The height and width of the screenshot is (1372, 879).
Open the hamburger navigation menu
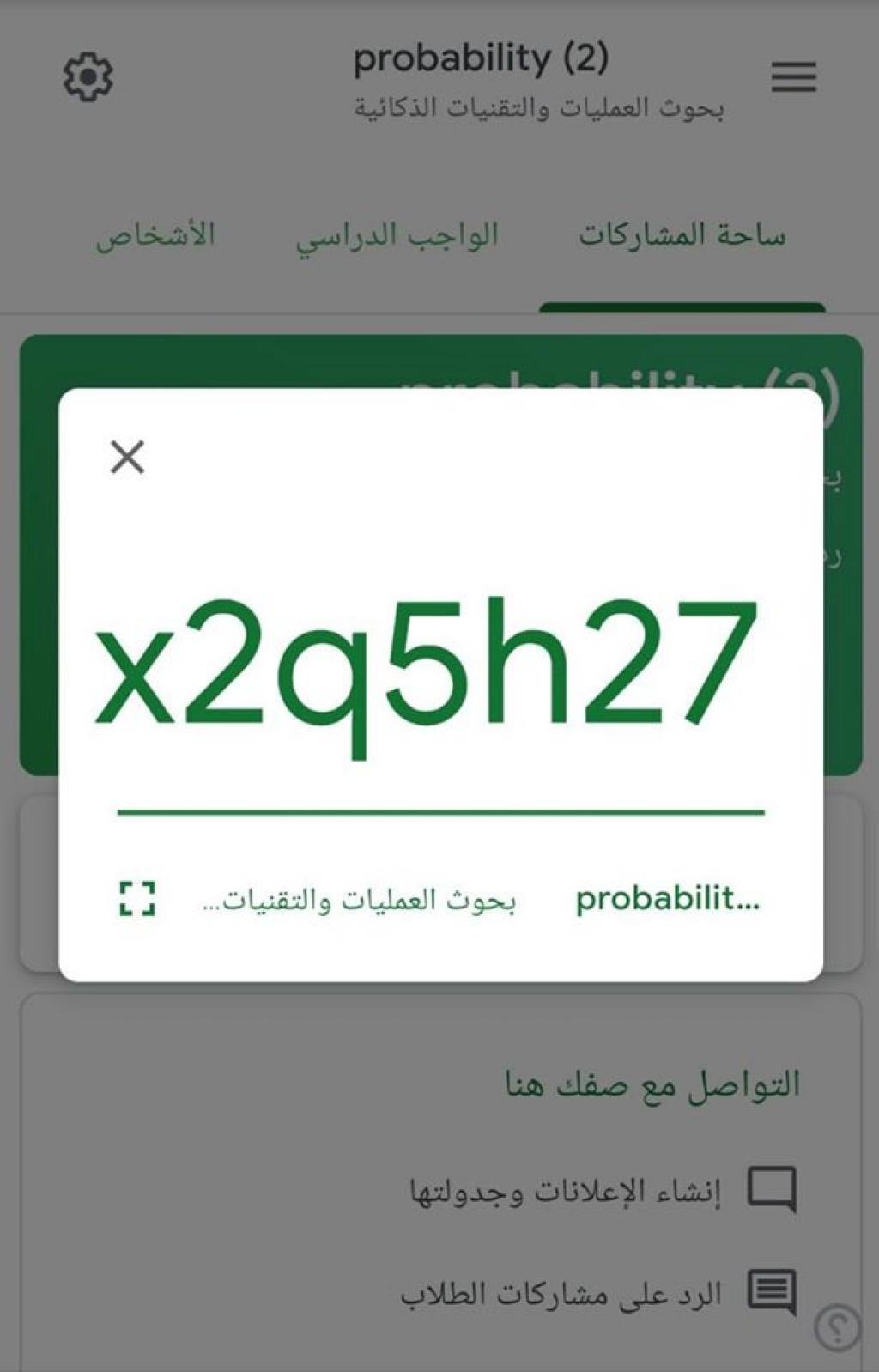(x=793, y=77)
